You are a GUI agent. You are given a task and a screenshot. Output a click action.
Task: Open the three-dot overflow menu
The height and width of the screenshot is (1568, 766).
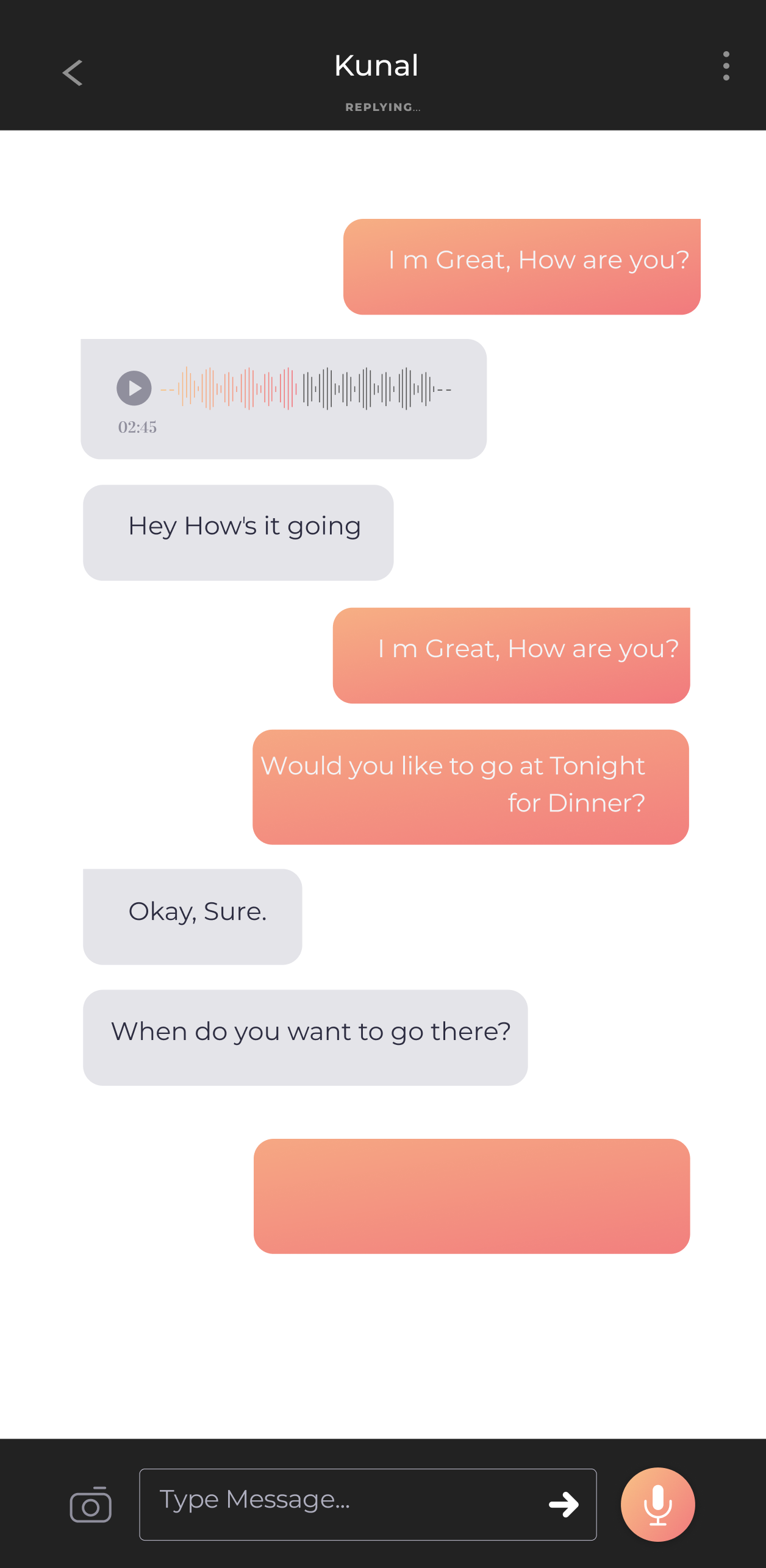pyautogui.click(x=726, y=66)
